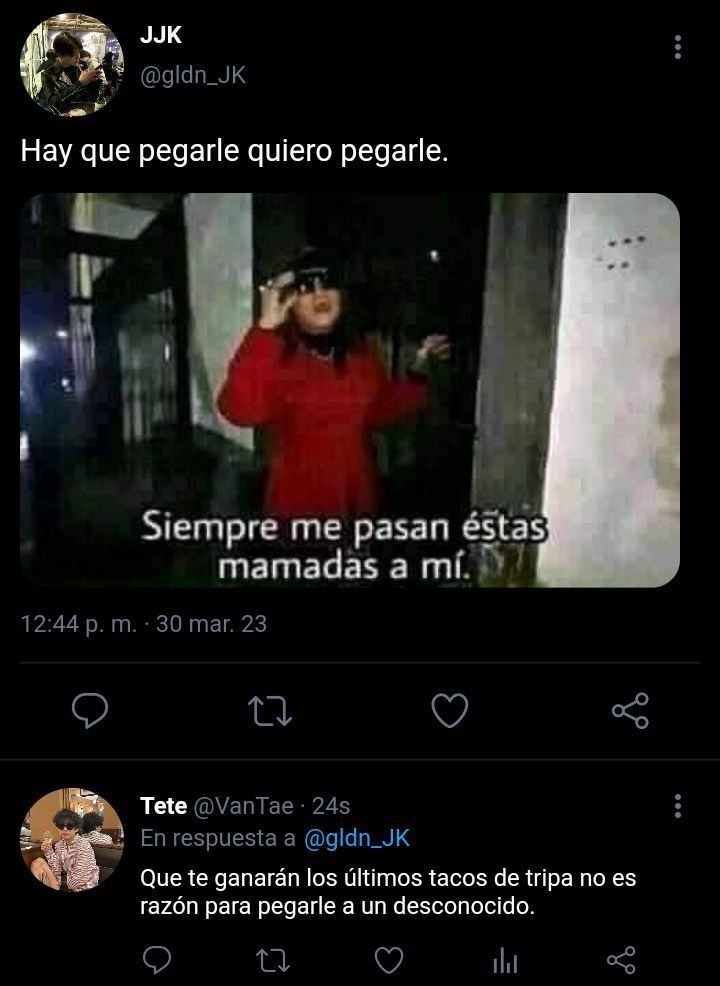Image resolution: width=720 pixels, height=986 pixels.
Task: Open overflow menu on JJK's tweet
Action: click(x=678, y=47)
